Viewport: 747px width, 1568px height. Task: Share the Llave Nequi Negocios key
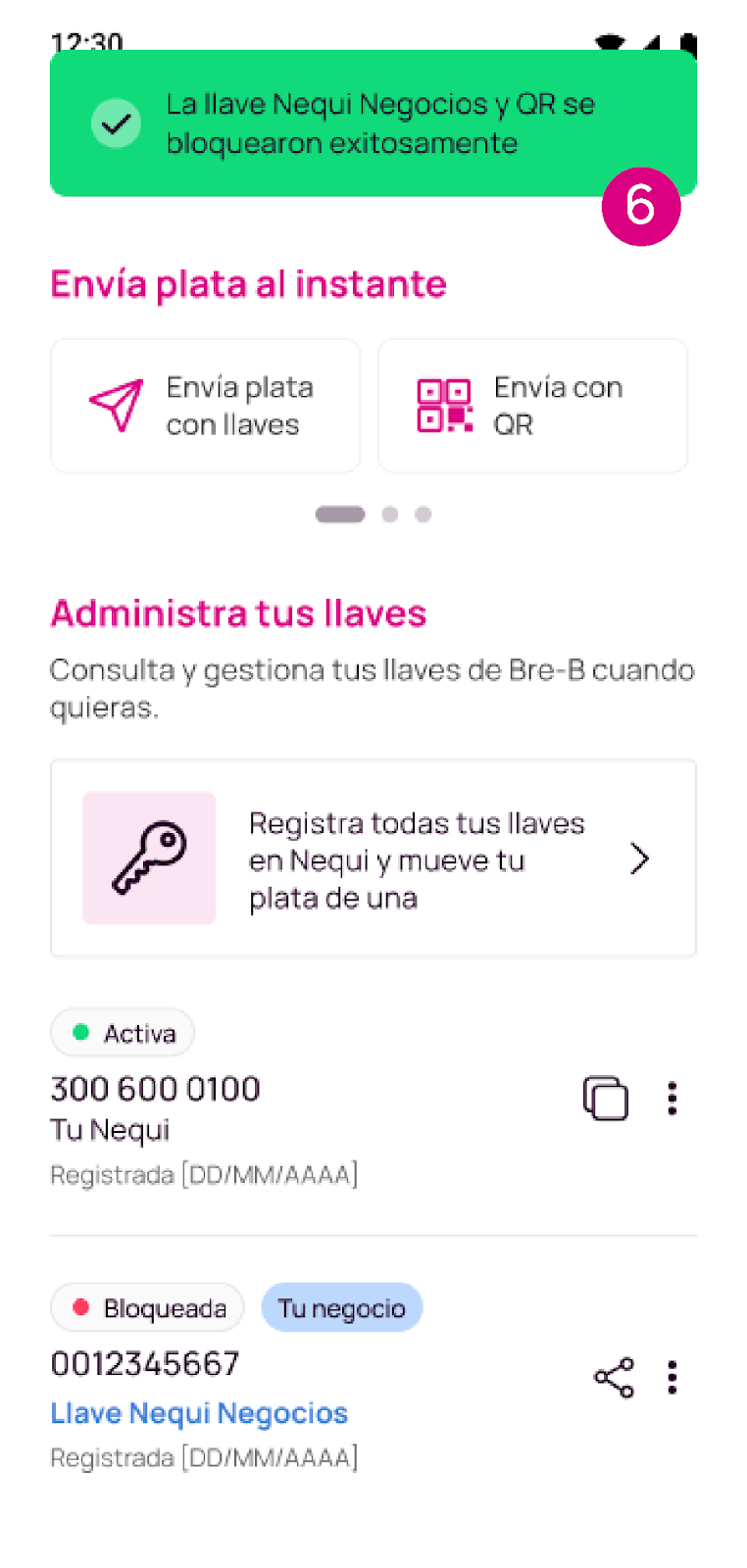613,1376
